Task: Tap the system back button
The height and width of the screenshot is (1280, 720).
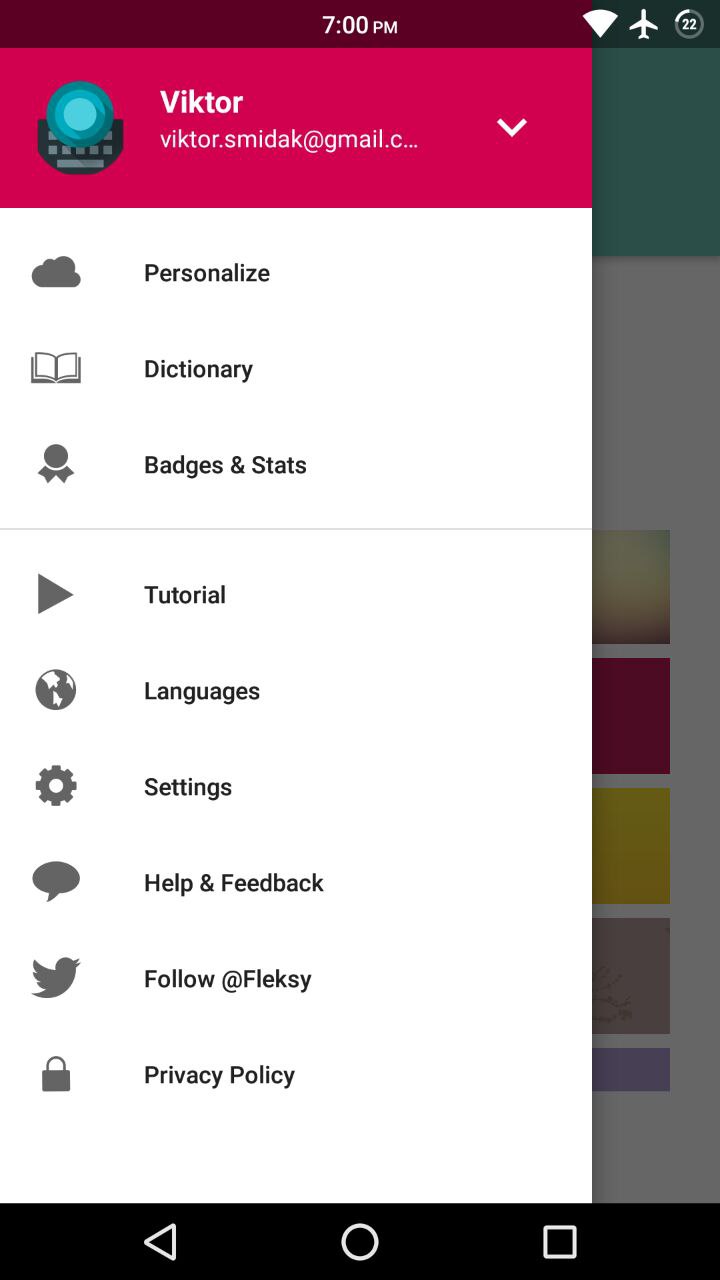Action: (x=160, y=1242)
